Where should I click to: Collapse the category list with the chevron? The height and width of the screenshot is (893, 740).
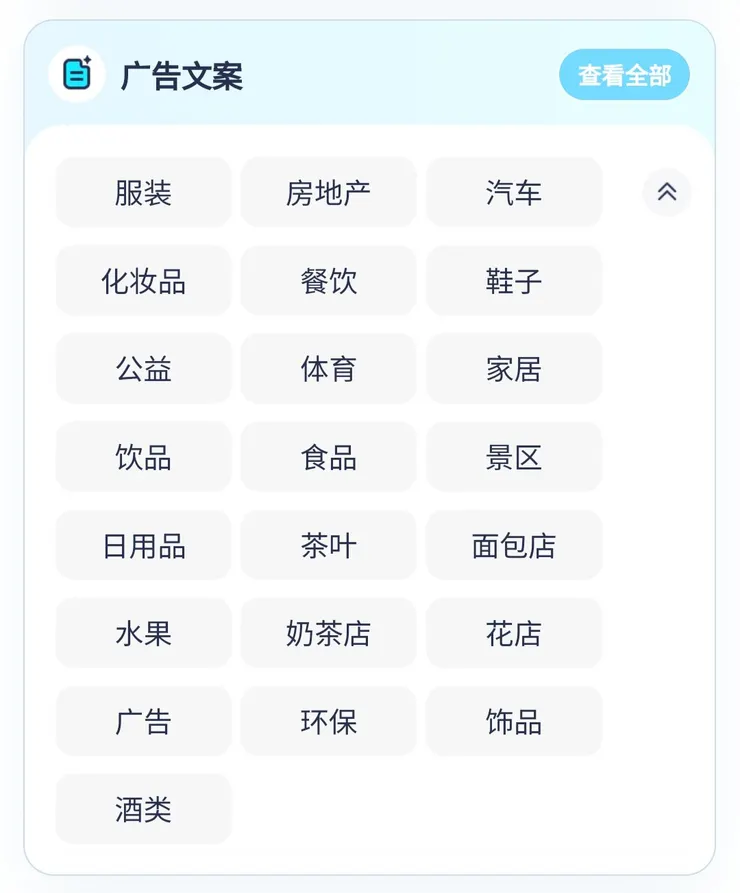(666, 193)
